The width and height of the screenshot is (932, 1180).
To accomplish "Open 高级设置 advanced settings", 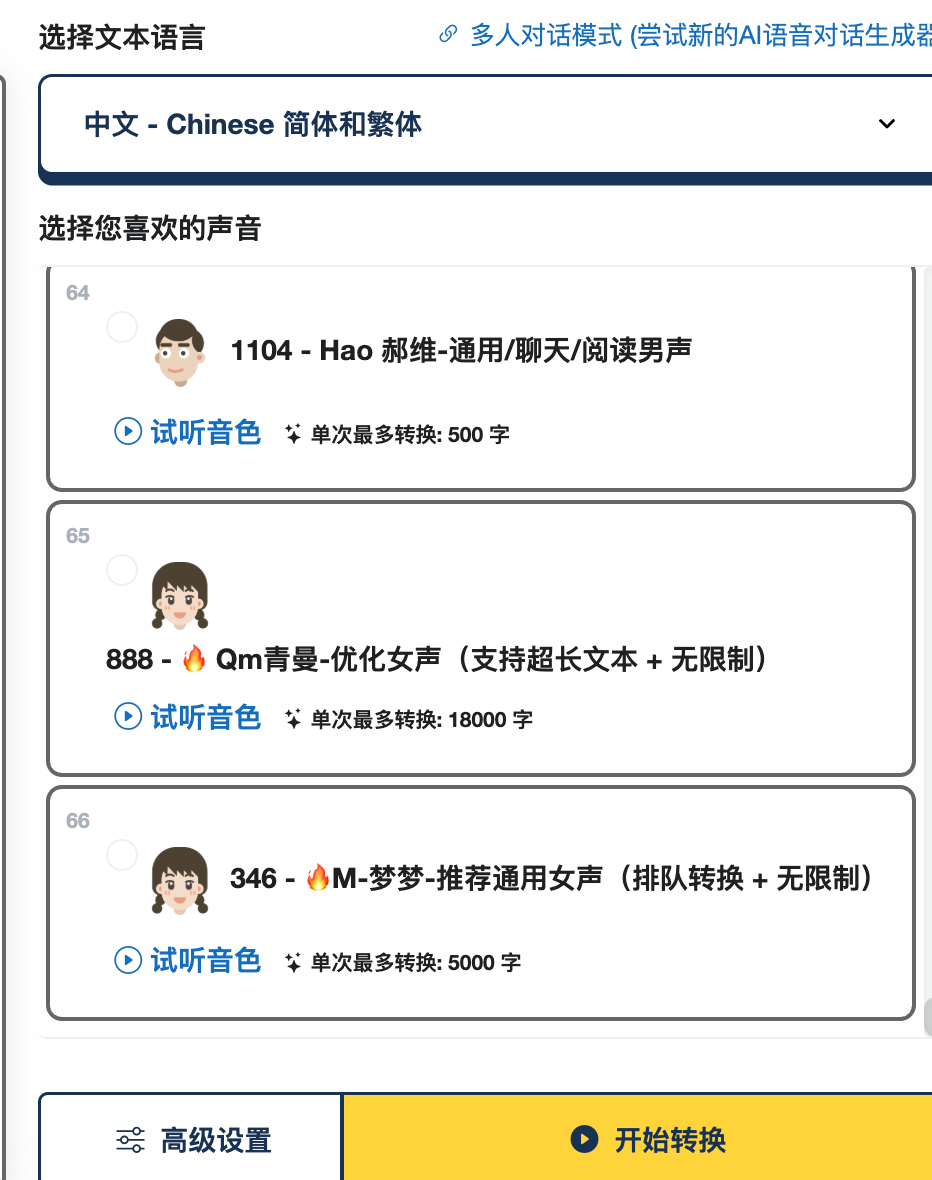I will [192, 1139].
